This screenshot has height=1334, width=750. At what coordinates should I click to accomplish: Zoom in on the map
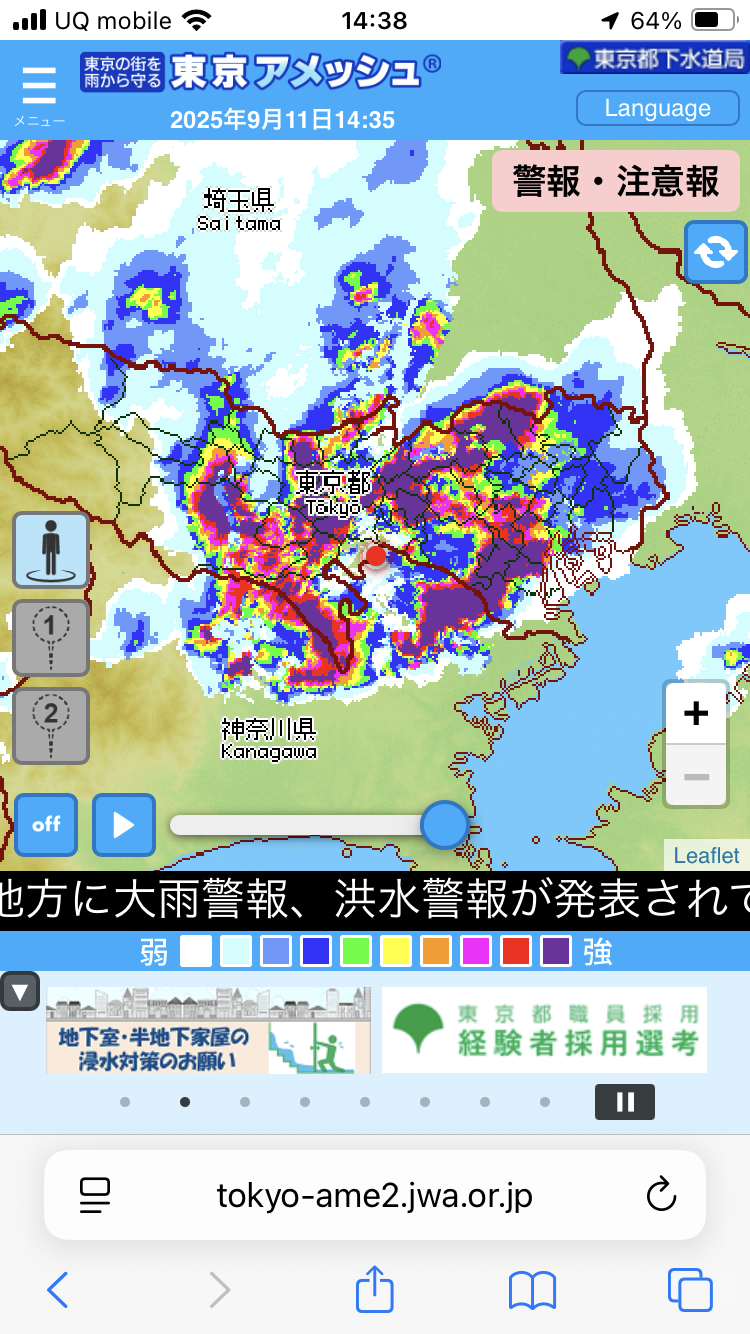point(695,713)
